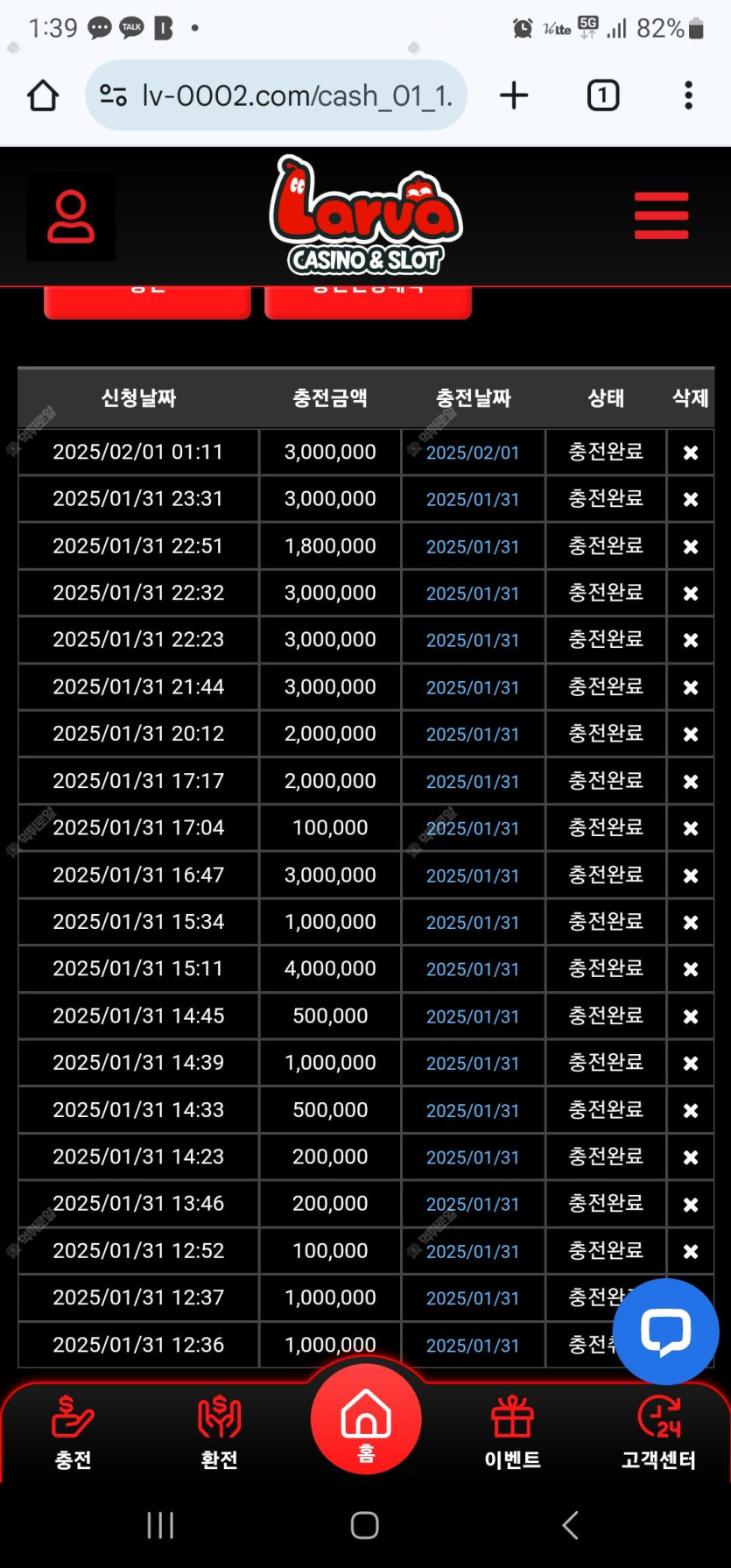This screenshot has width=731, height=1568.
Task: Open the live chat bubble
Action: 666,1331
